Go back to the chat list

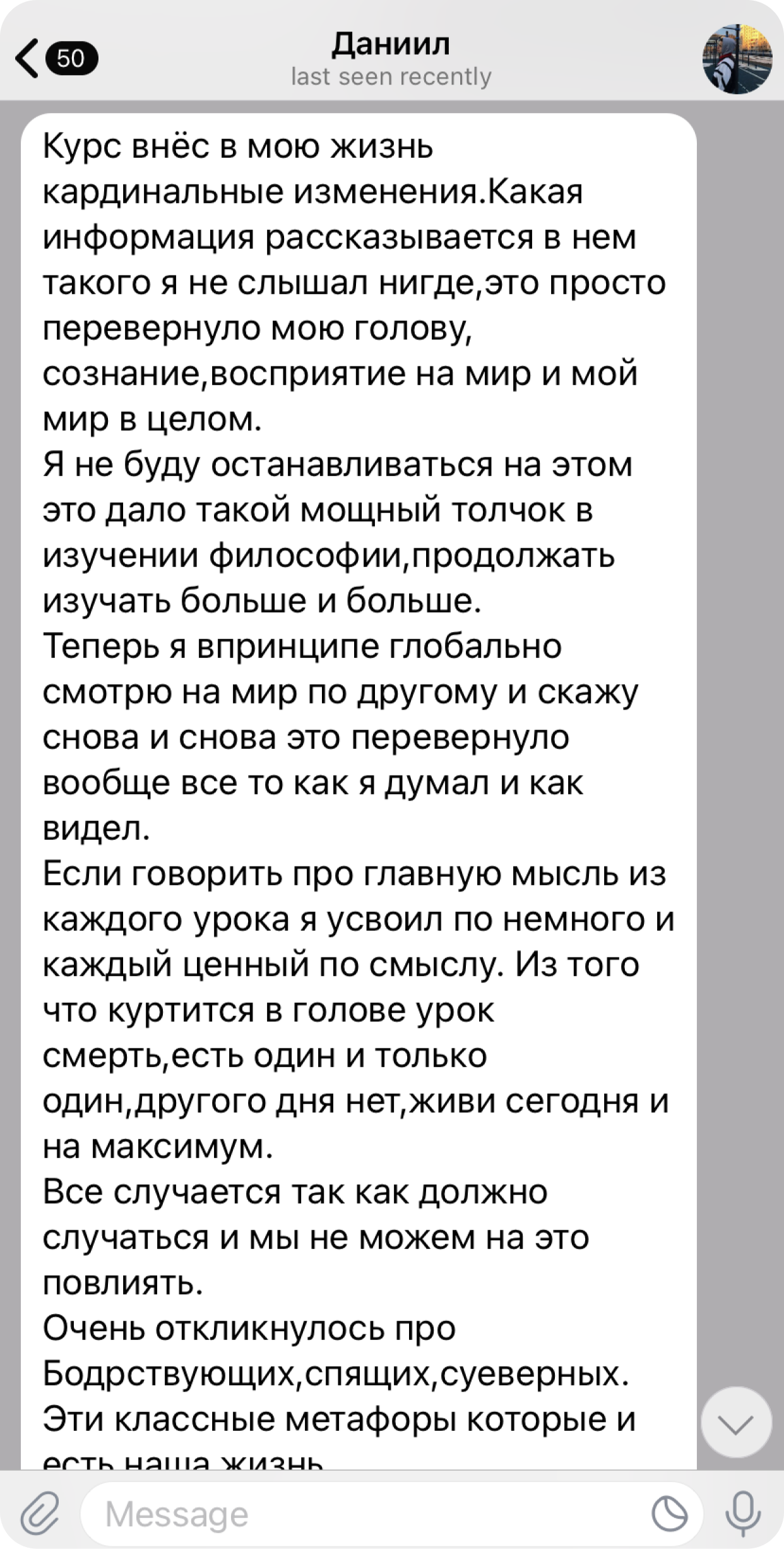[56, 58]
